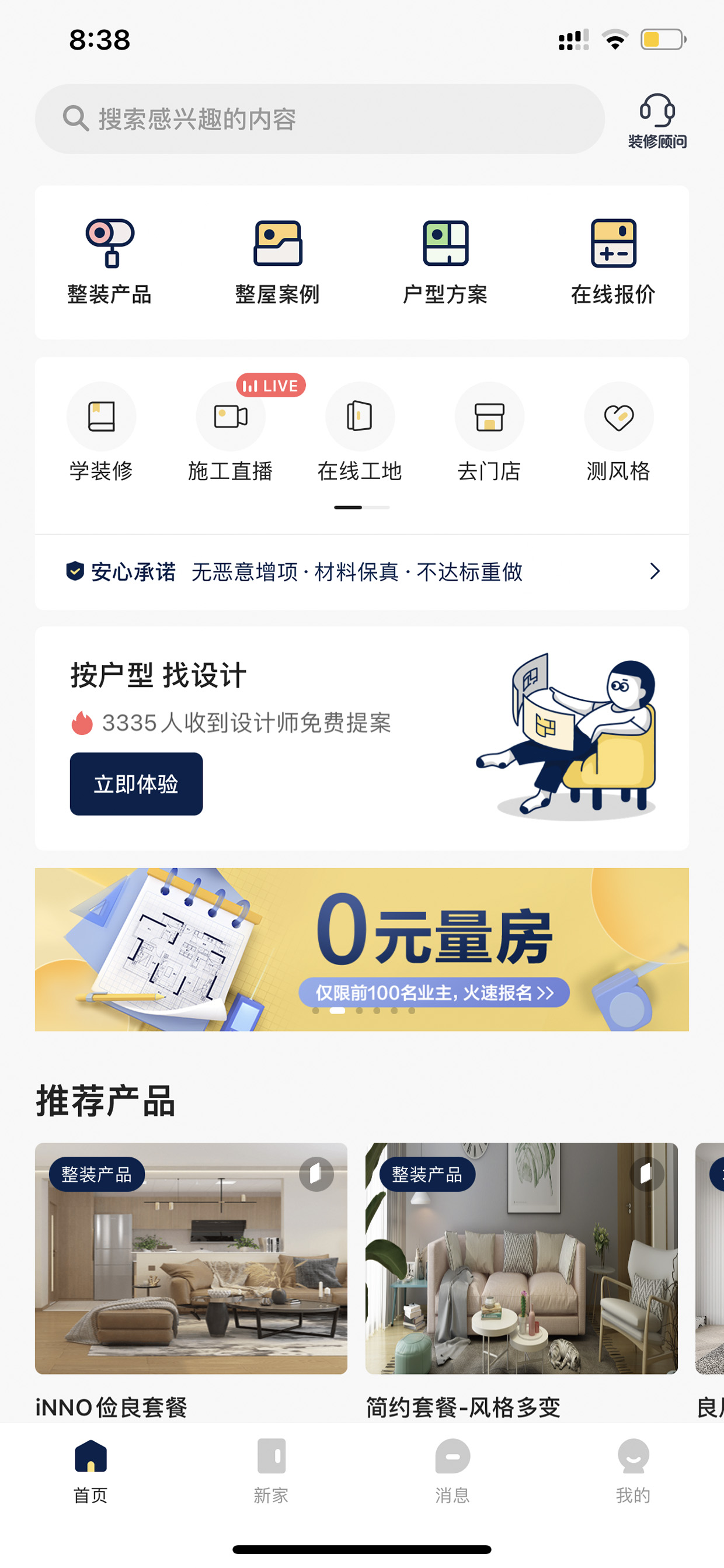Open 户型方案 category
The image size is (724, 1568).
click(x=445, y=262)
